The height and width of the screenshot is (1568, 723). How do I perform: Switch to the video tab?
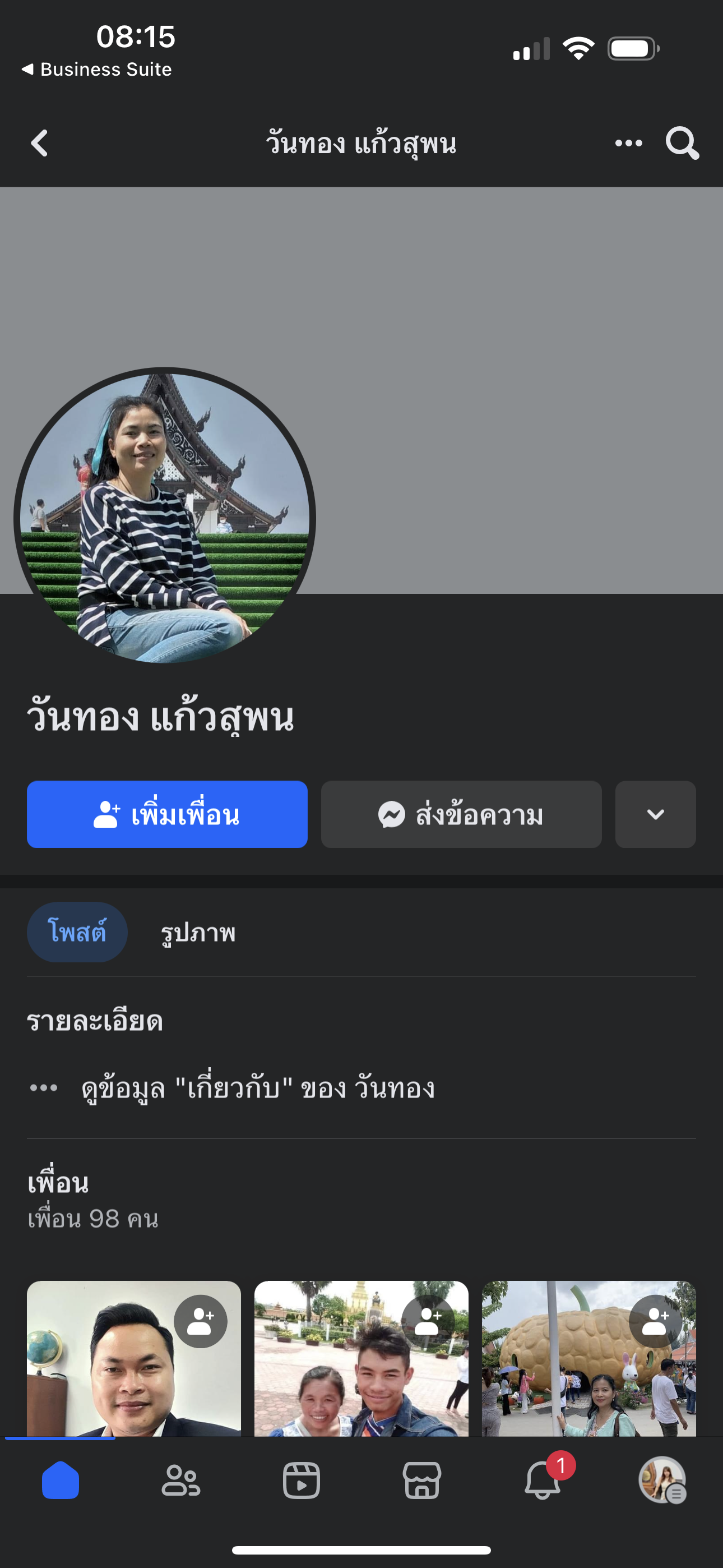[302, 1481]
